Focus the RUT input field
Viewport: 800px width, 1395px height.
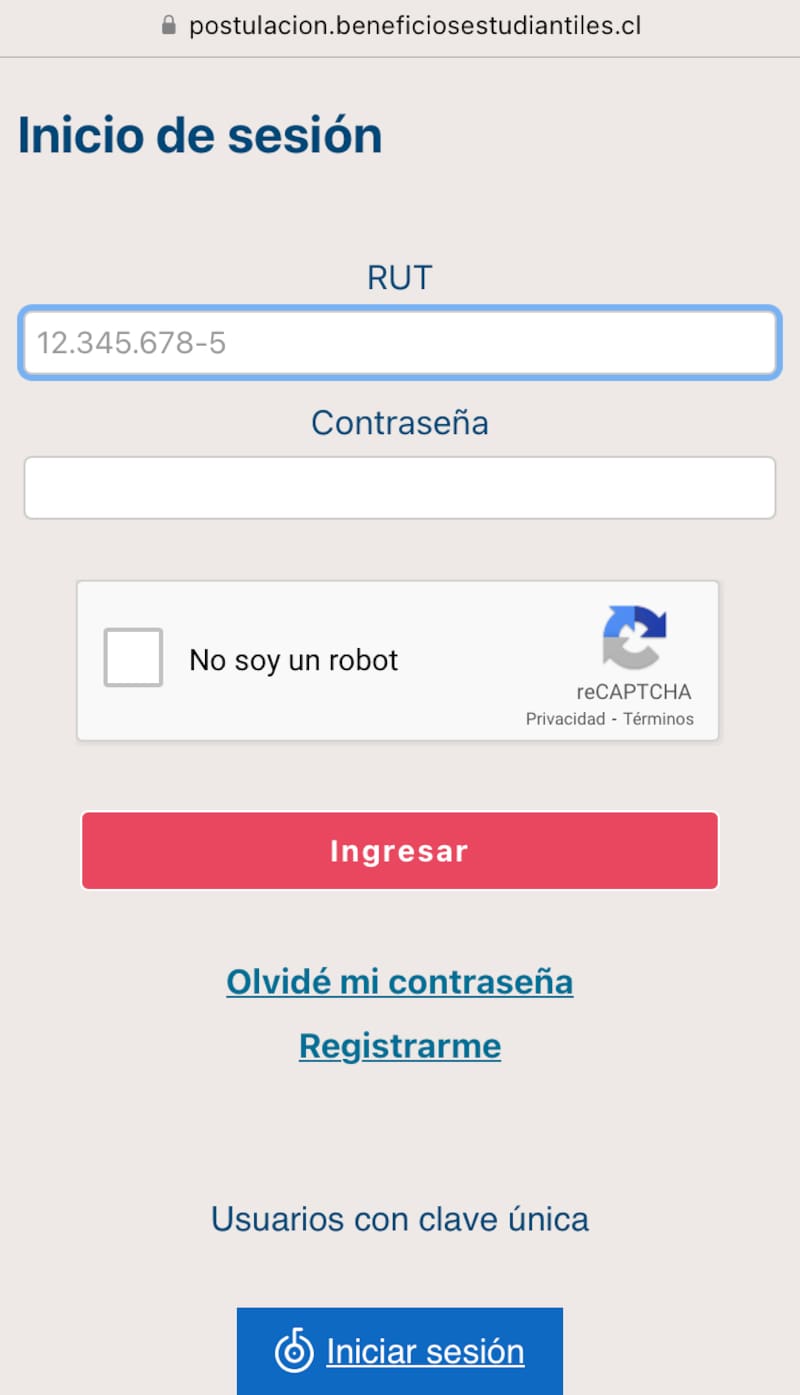(400, 343)
